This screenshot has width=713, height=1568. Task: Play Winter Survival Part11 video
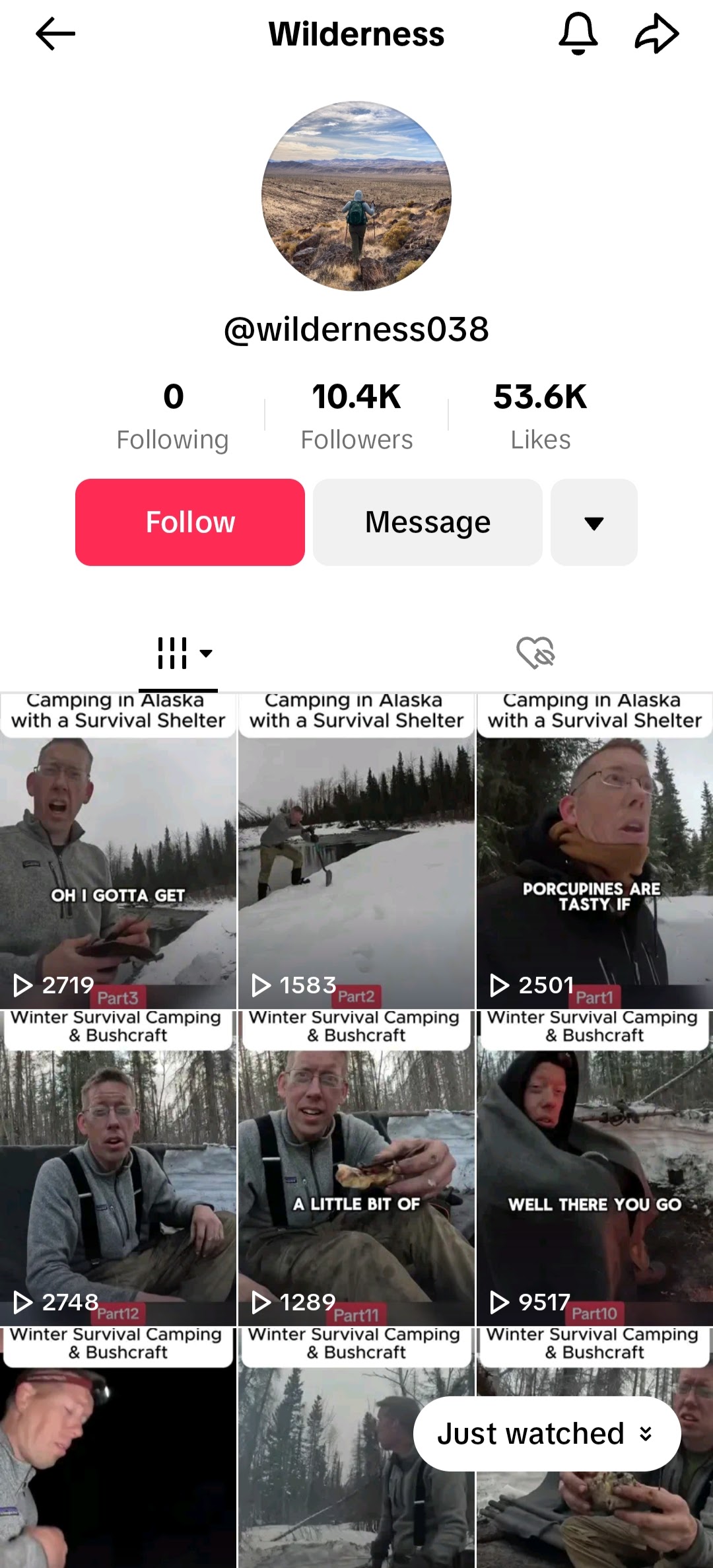tap(356, 1169)
